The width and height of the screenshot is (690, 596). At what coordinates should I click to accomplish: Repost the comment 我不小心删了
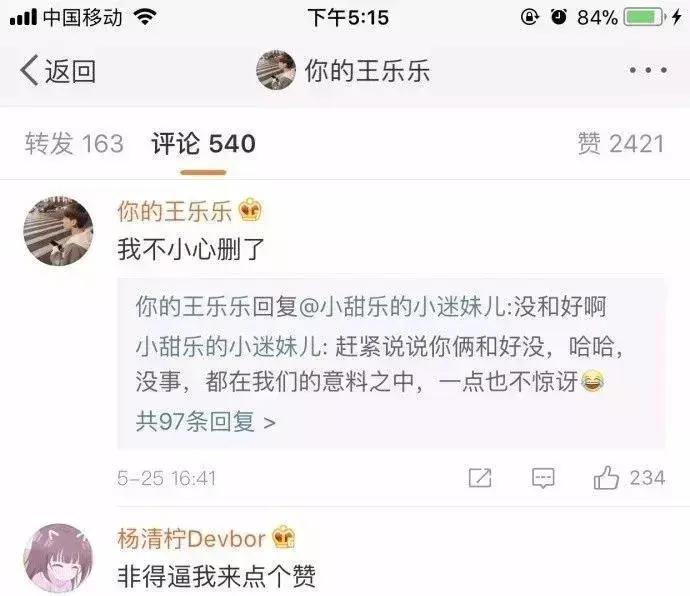(480, 478)
